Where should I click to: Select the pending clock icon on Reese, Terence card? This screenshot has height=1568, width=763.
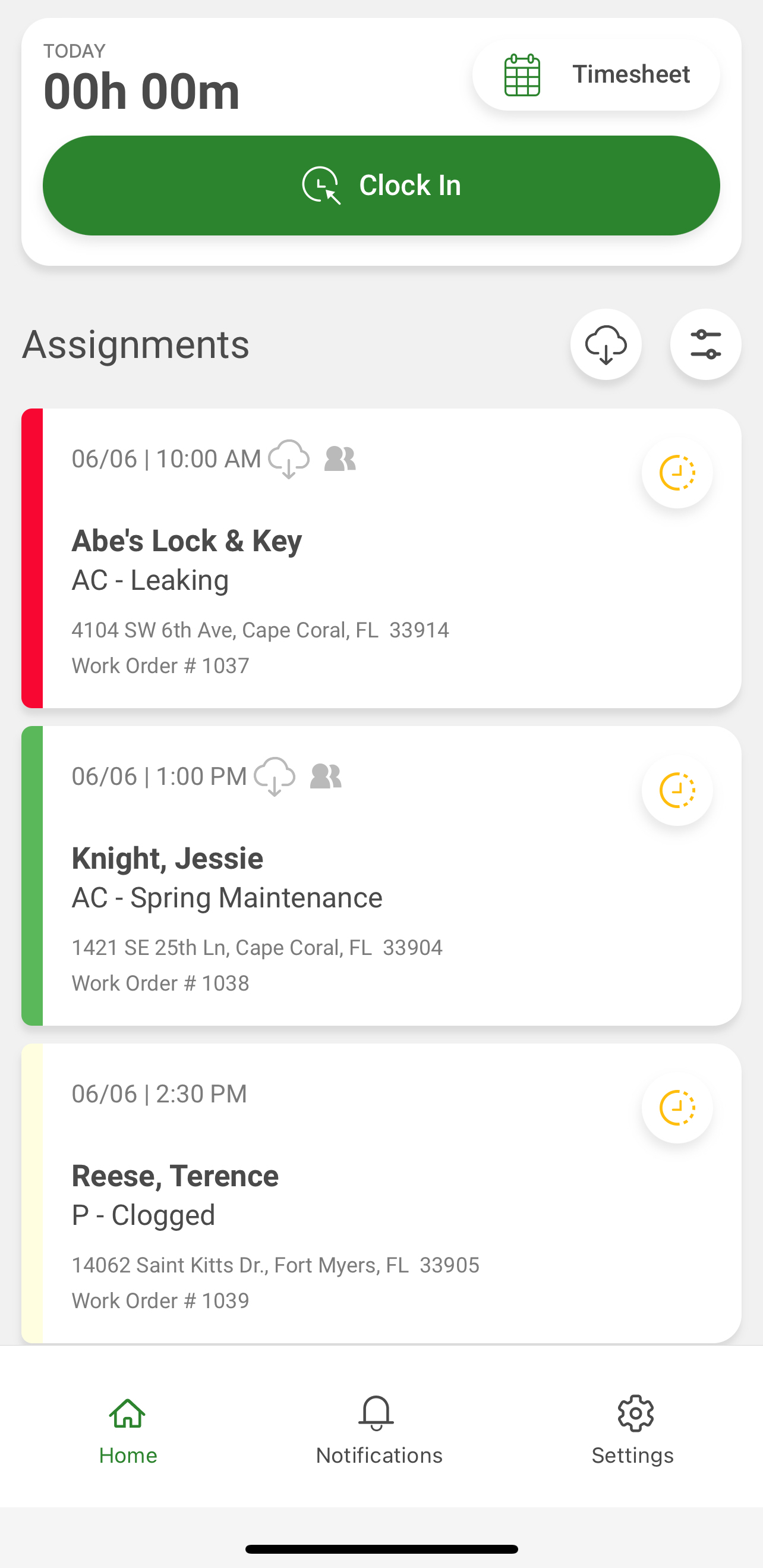click(x=677, y=1107)
